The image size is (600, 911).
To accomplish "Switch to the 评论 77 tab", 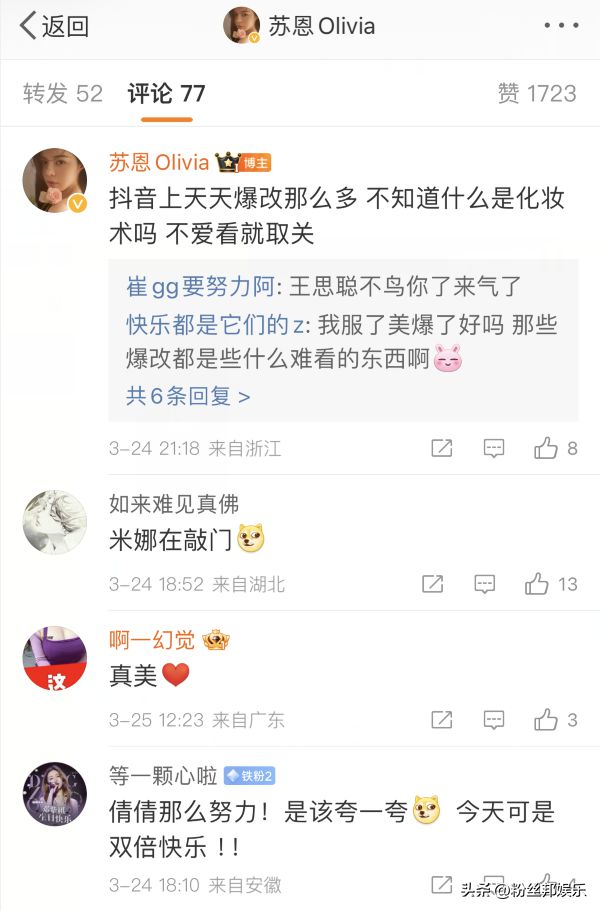I will coord(166,94).
